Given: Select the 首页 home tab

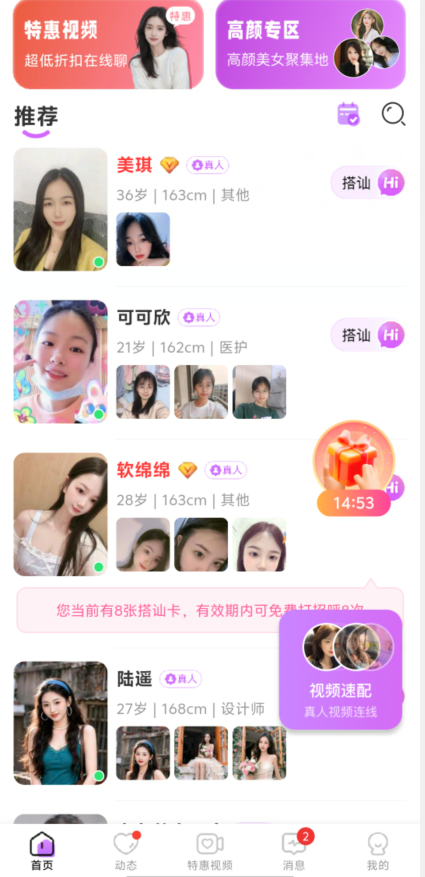Looking at the screenshot, I should click(x=42, y=851).
